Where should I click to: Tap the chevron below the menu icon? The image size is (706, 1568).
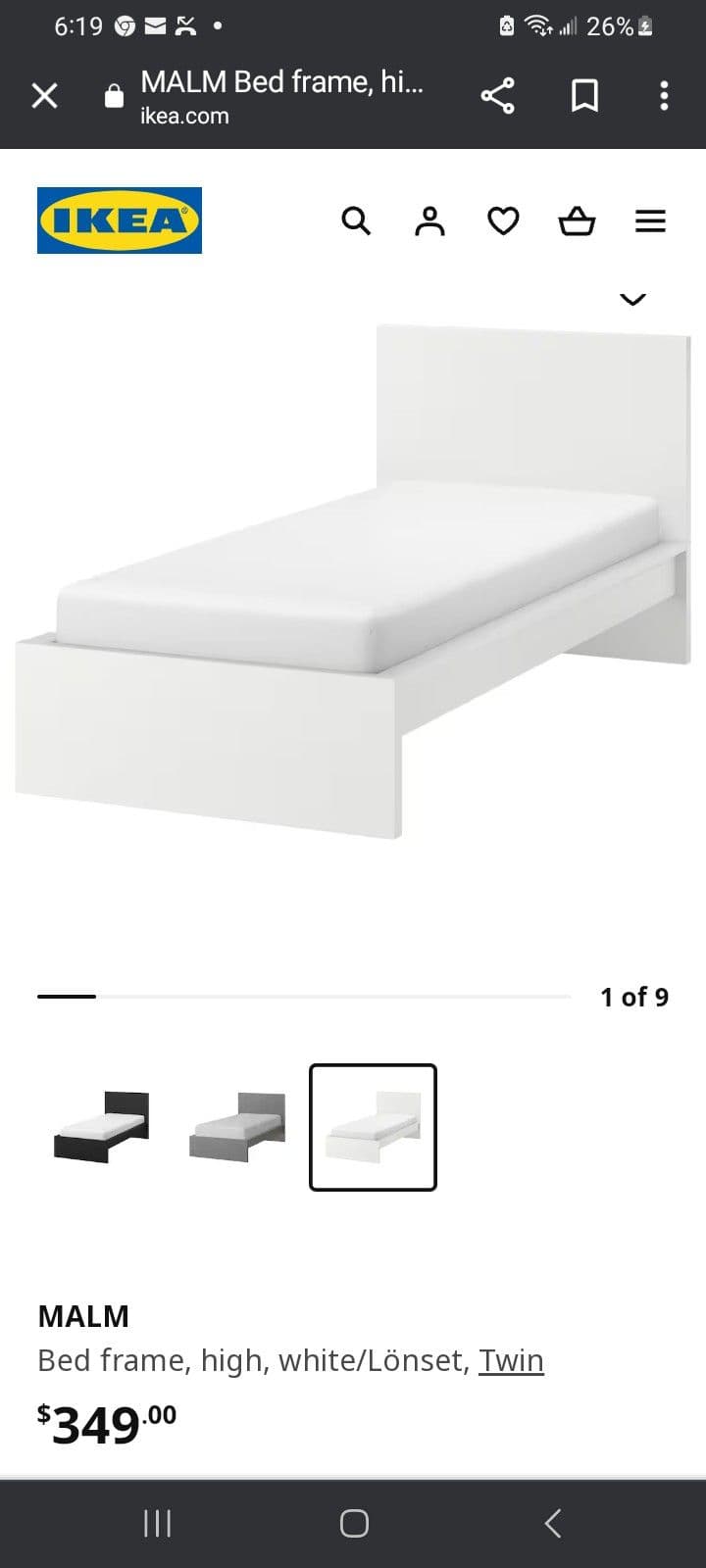pyautogui.click(x=633, y=299)
